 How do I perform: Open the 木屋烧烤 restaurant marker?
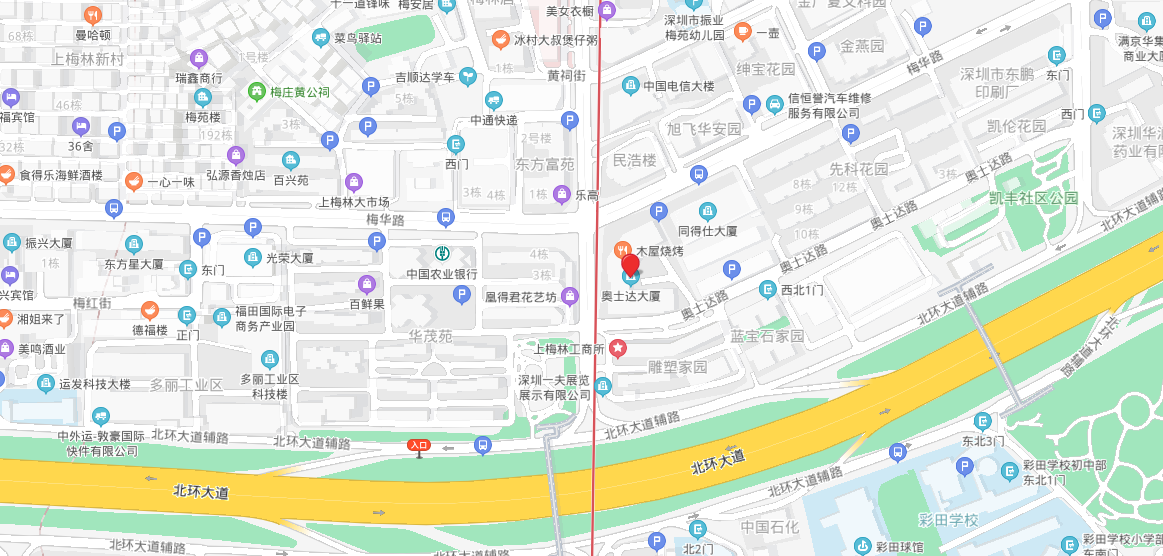pos(621,249)
